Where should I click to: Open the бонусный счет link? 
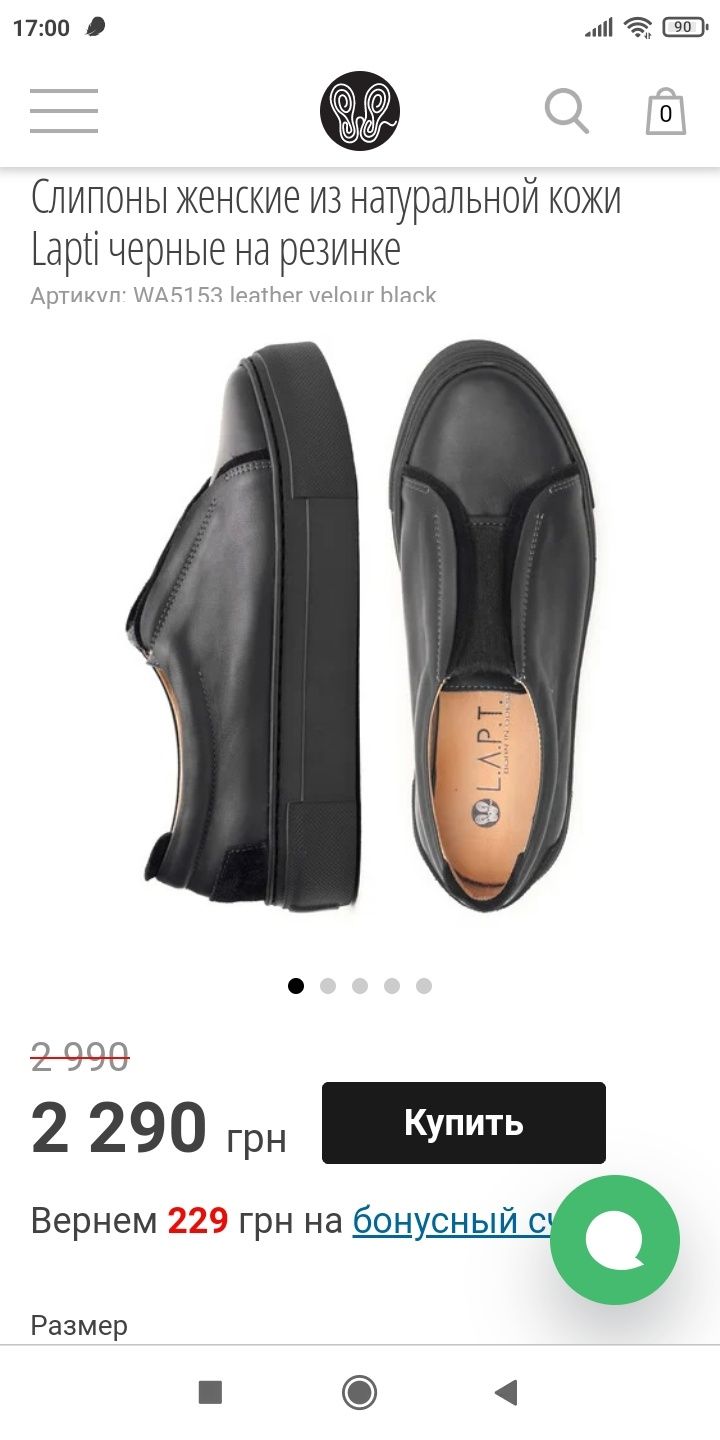click(448, 1220)
